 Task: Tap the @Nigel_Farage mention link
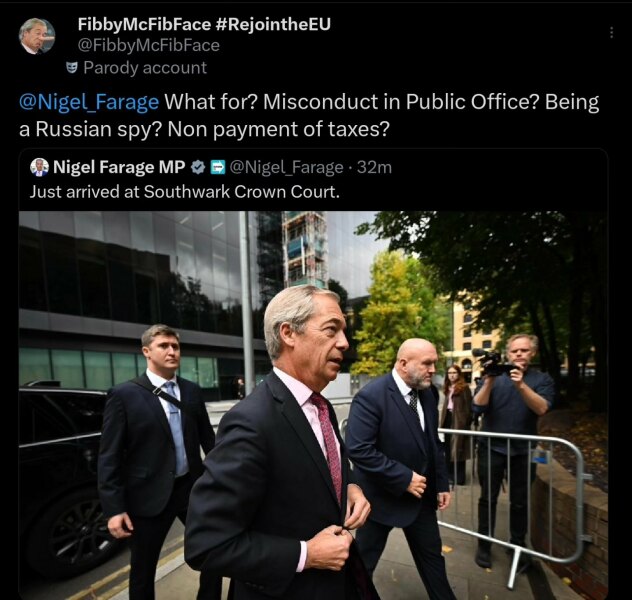(x=89, y=102)
